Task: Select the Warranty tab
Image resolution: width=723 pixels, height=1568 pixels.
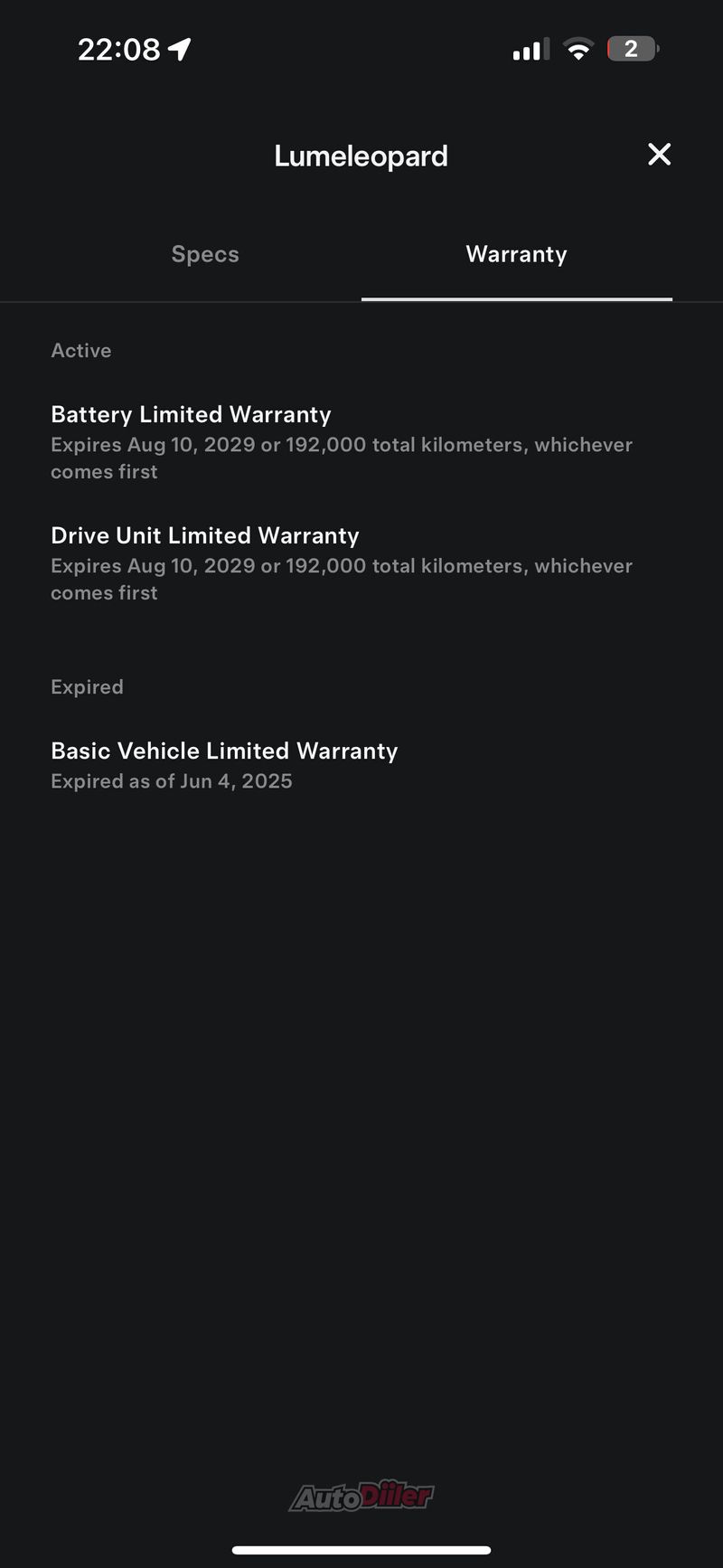Action: [516, 254]
